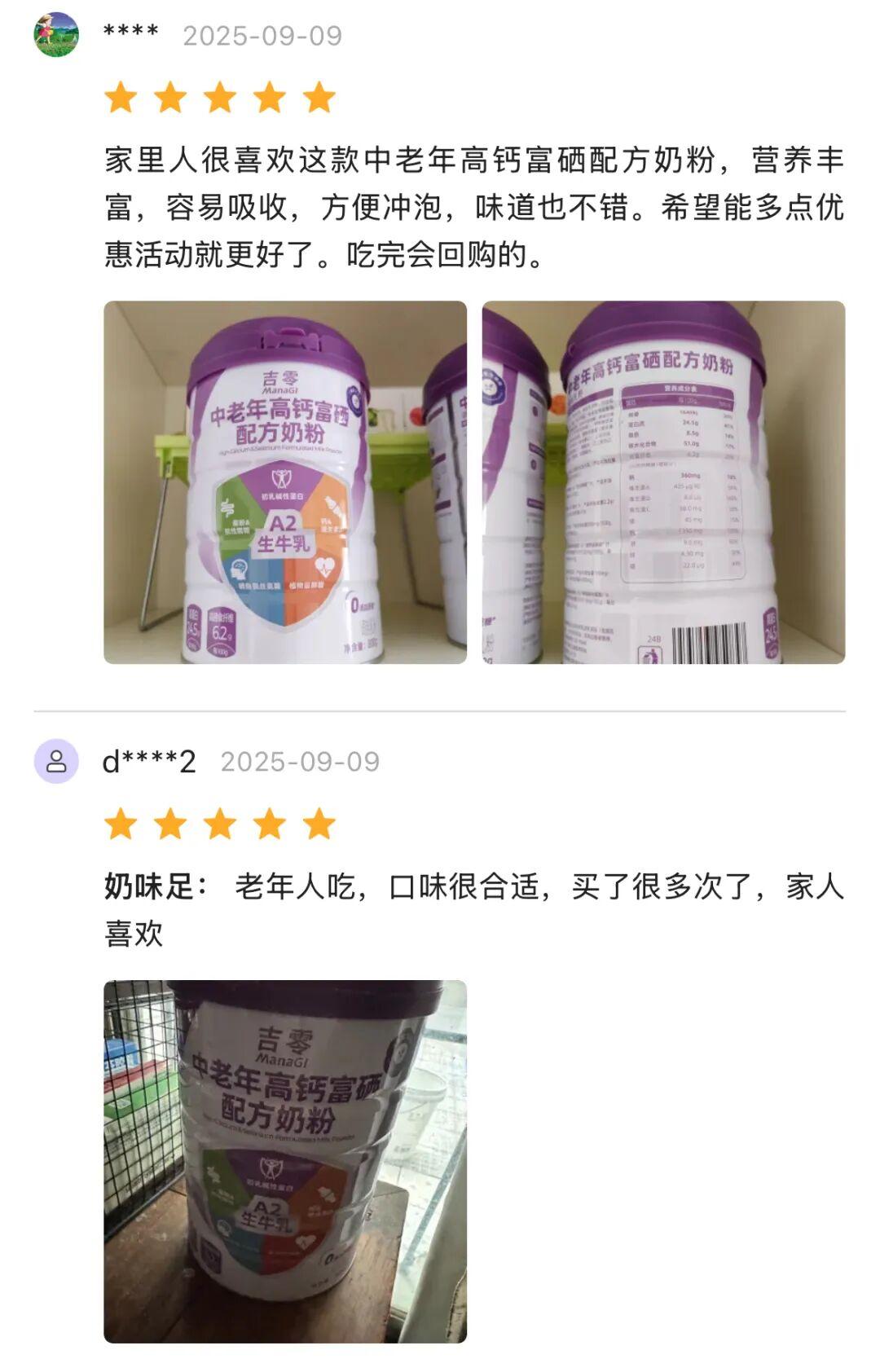Open first review's front-of-can photo
The height and width of the screenshot is (1372, 880).
point(285,482)
